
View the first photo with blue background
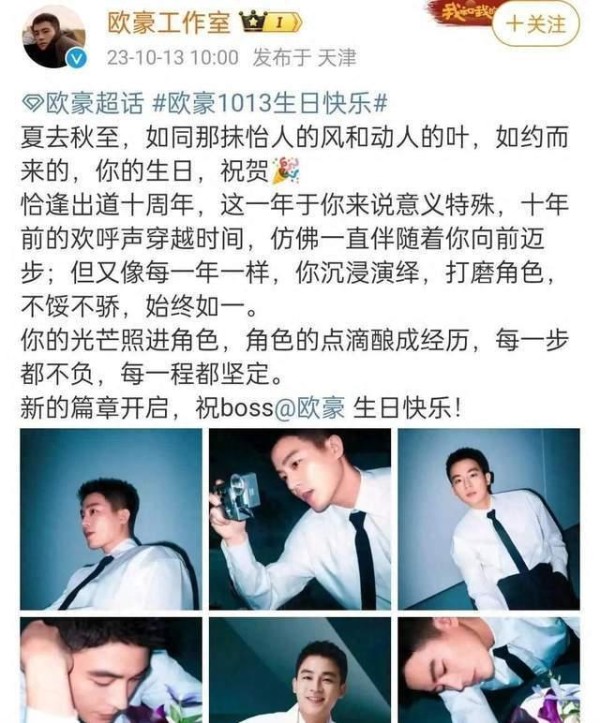tap(110, 520)
